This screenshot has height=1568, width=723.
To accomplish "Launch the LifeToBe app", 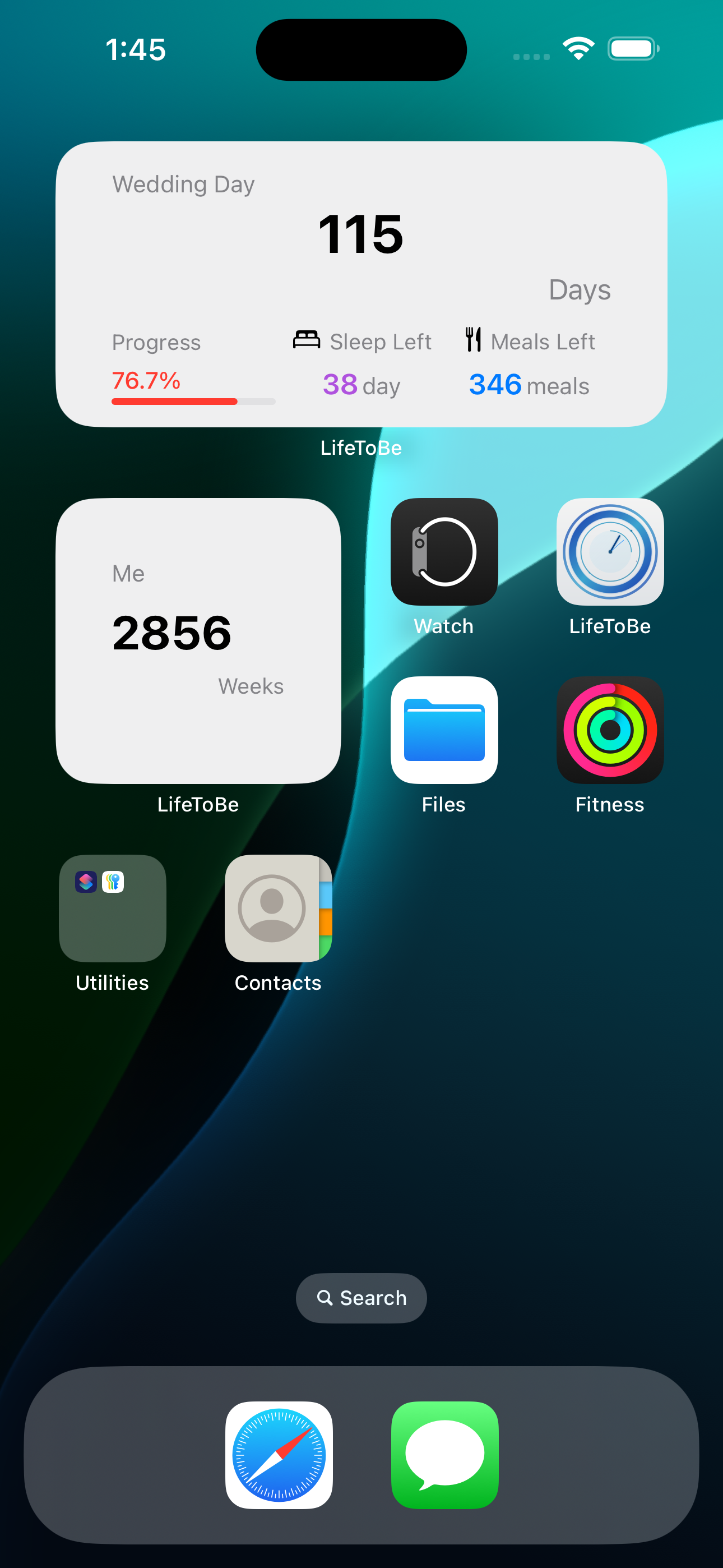I will coord(610,551).
